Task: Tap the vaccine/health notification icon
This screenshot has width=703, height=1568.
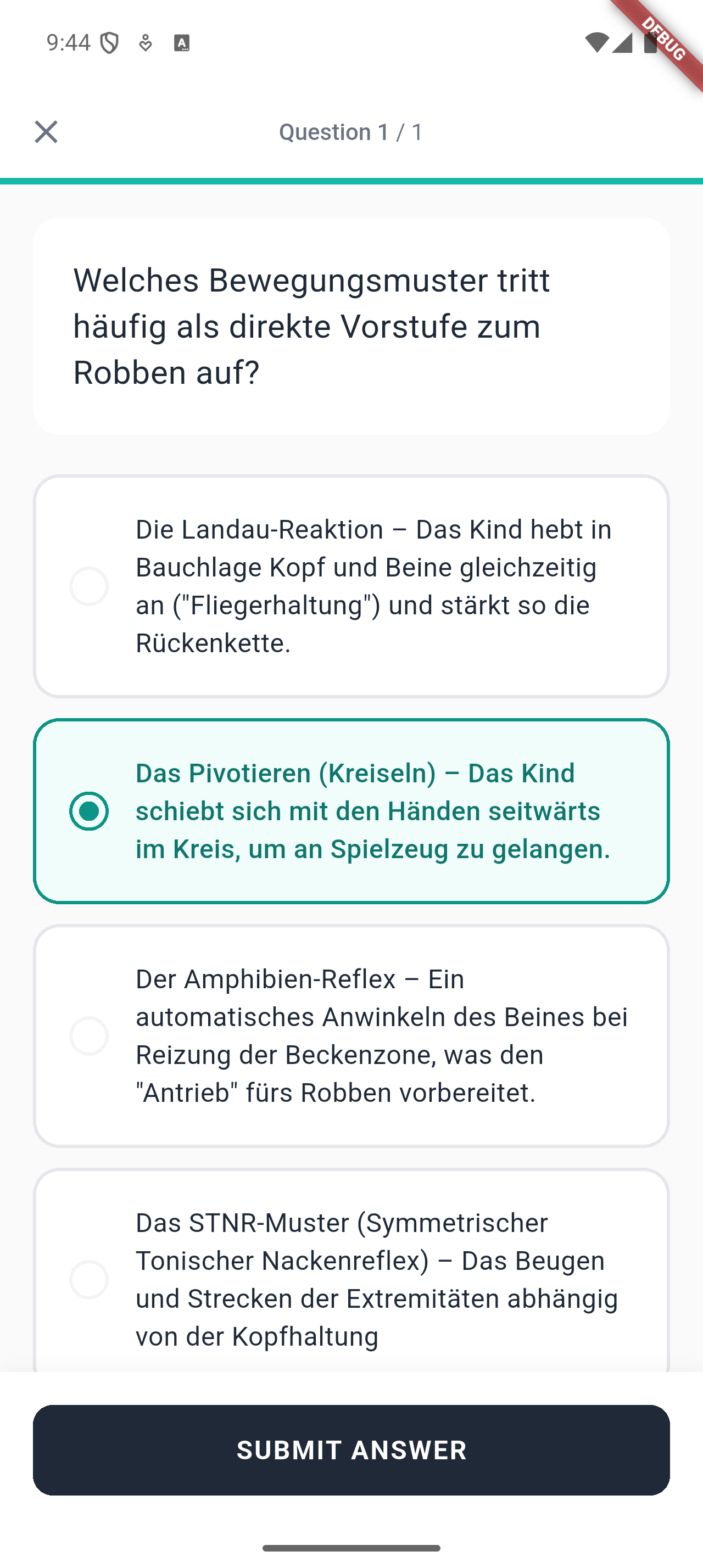Action: 145,43
